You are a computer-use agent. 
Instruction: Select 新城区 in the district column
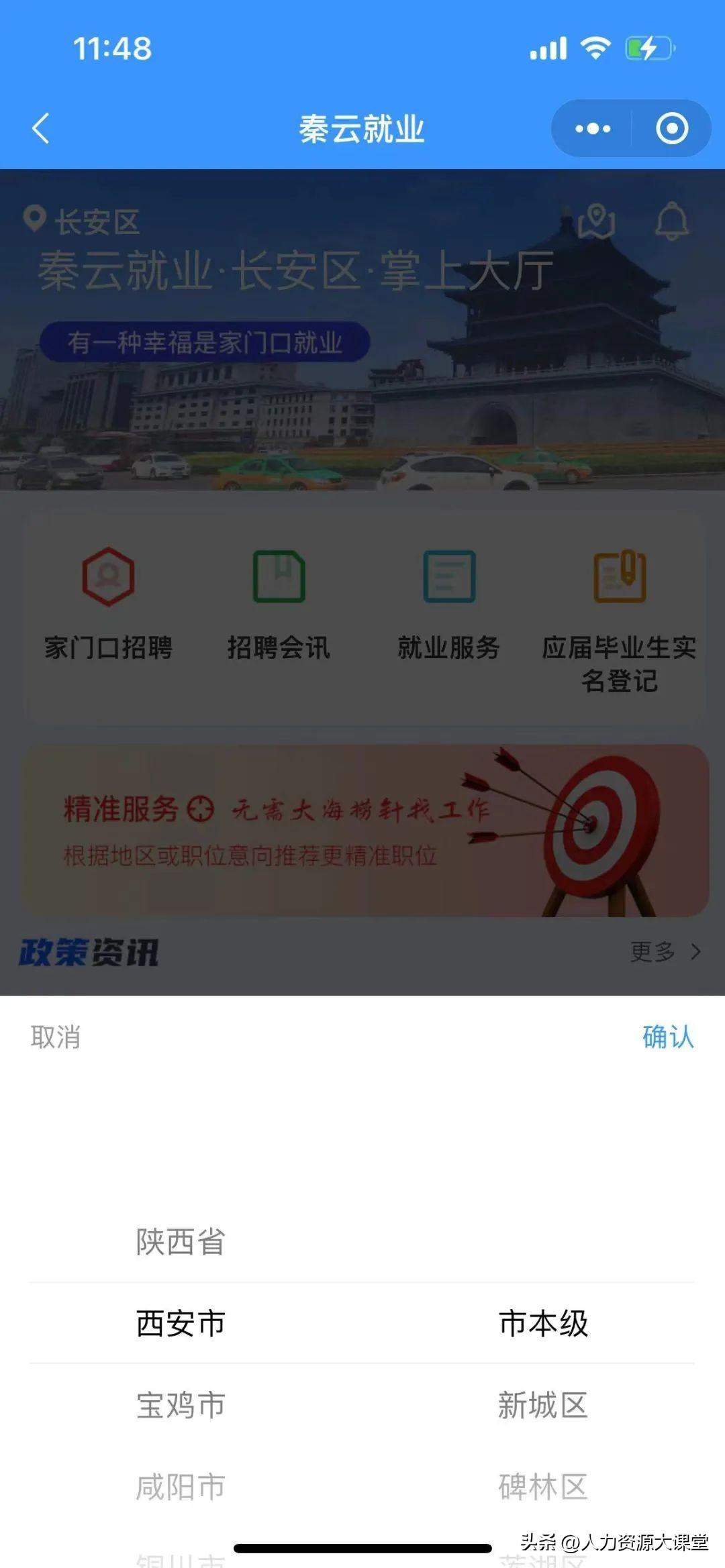pyautogui.click(x=543, y=1406)
